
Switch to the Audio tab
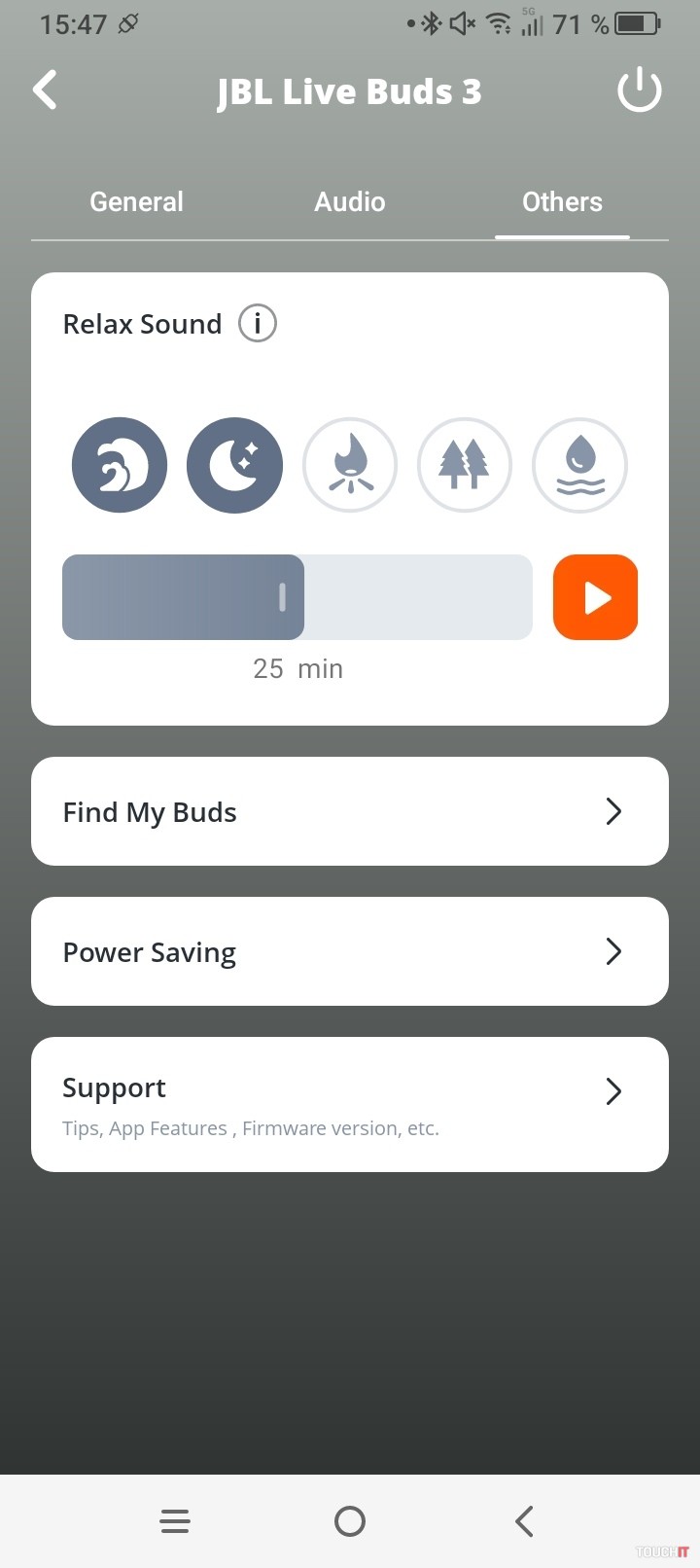pyautogui.click(x=350, y=202)
